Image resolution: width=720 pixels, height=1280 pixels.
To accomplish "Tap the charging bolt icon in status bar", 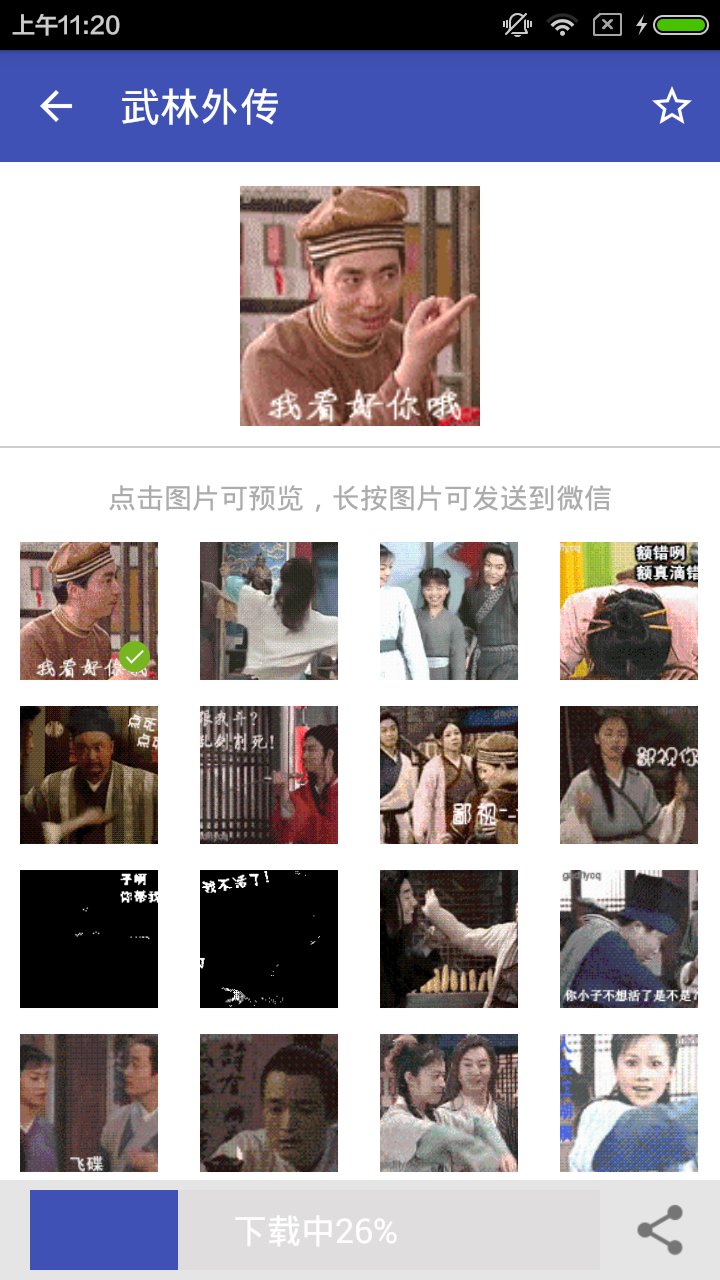I will pyautogui.click(x=641, y=27).
